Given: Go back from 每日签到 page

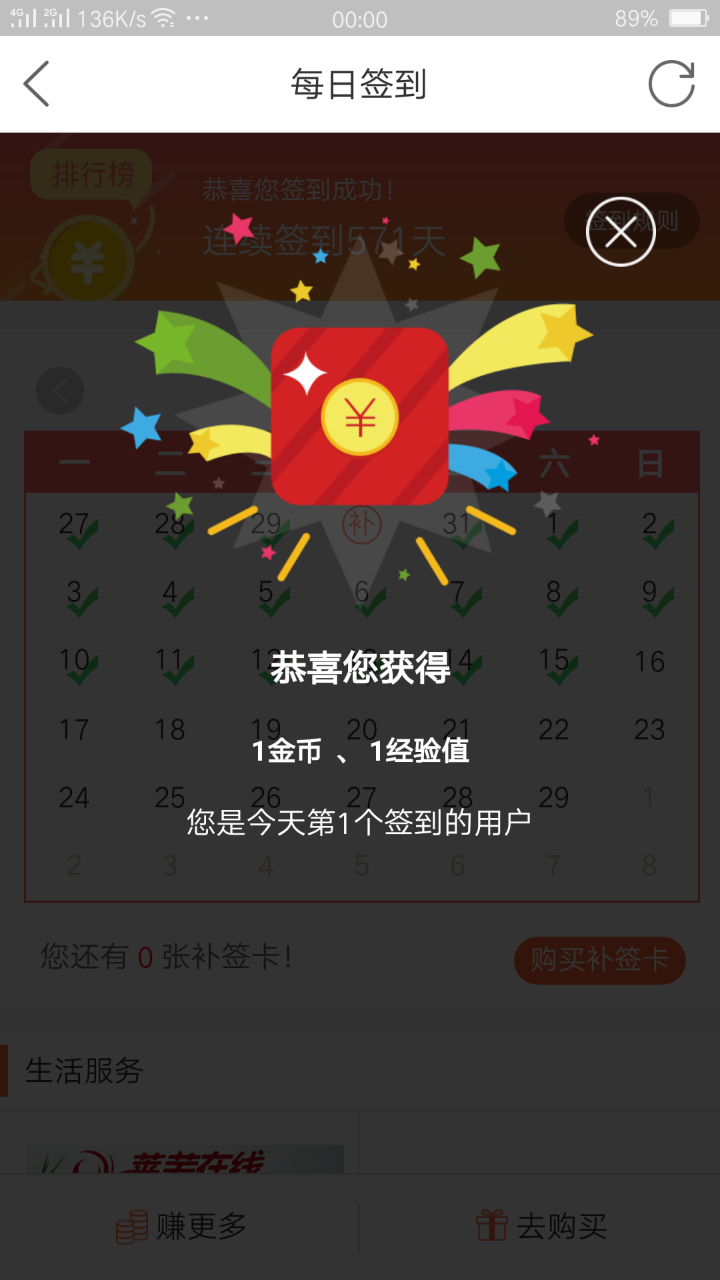Looking at the screenshot, I should coord(37,84).
